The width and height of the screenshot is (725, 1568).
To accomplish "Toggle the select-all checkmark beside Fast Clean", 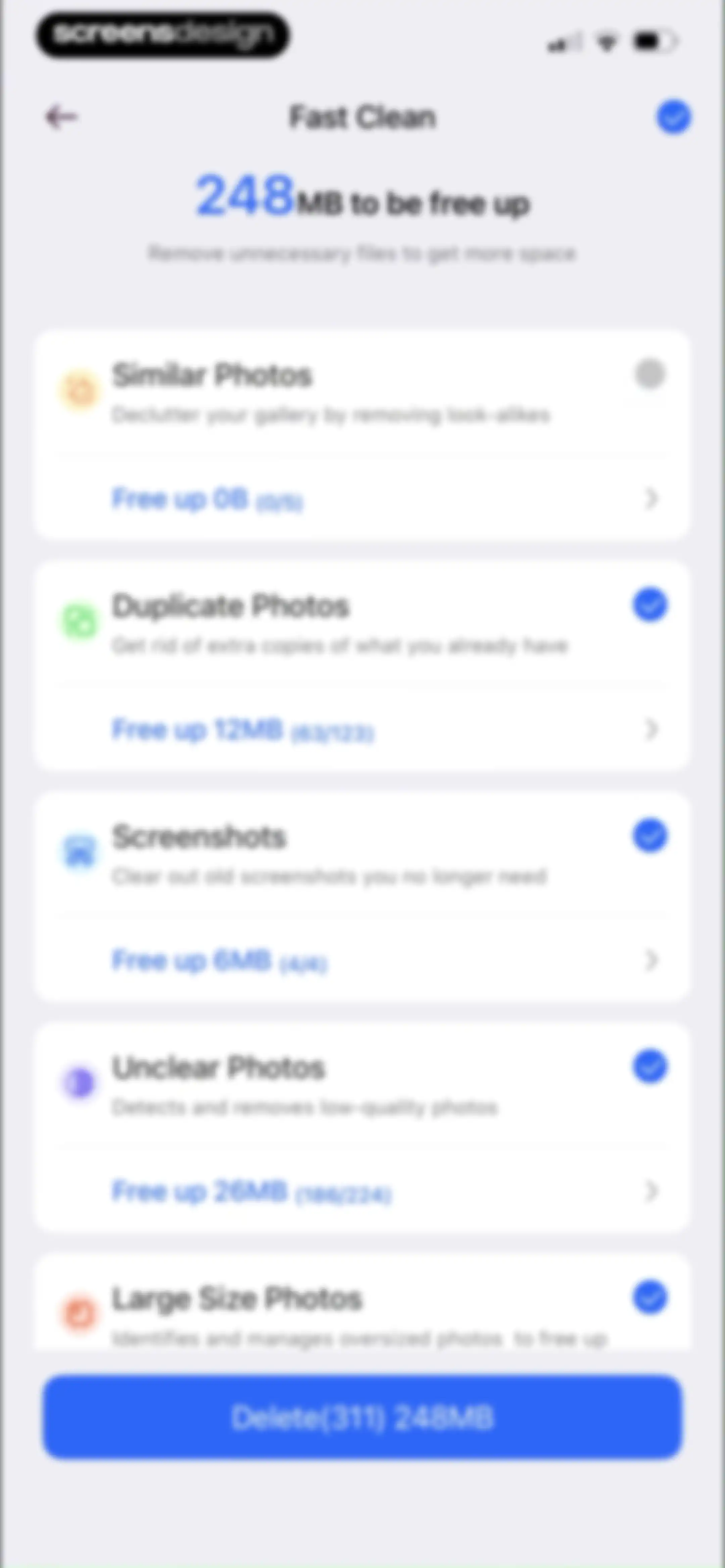I will point(673,117).
